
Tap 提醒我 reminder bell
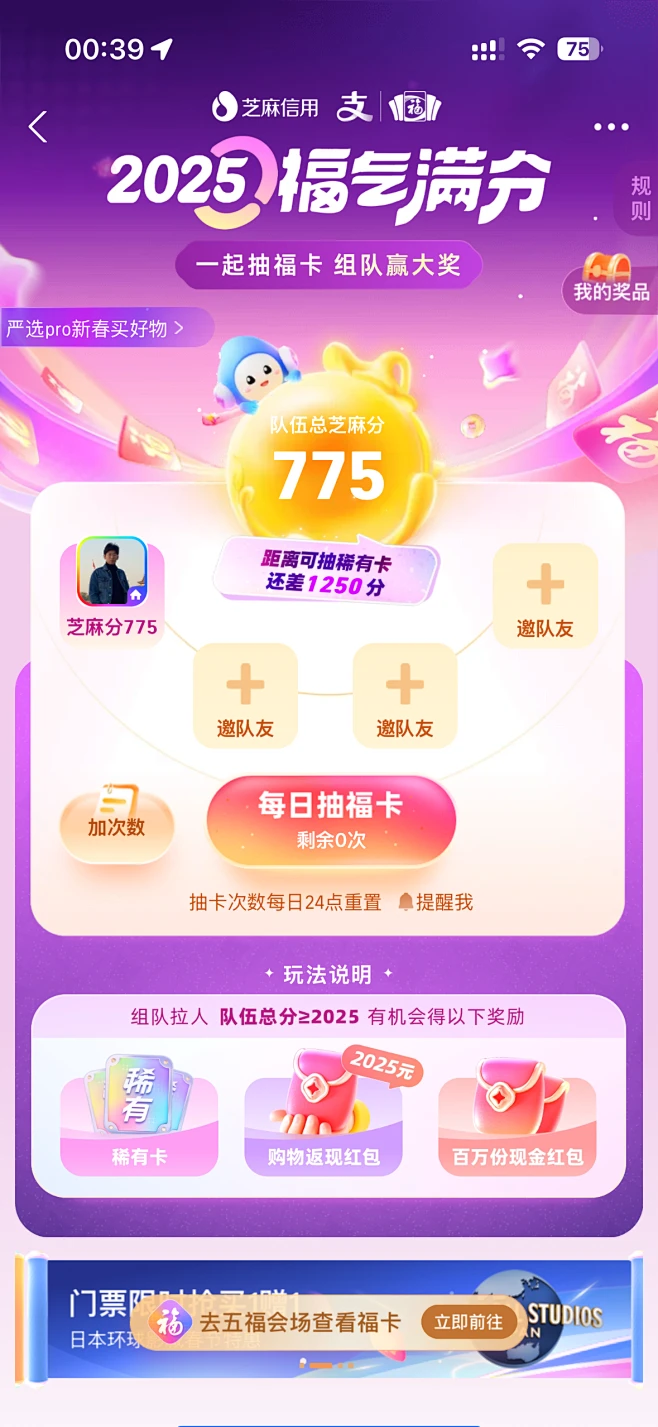pos(435,902)
